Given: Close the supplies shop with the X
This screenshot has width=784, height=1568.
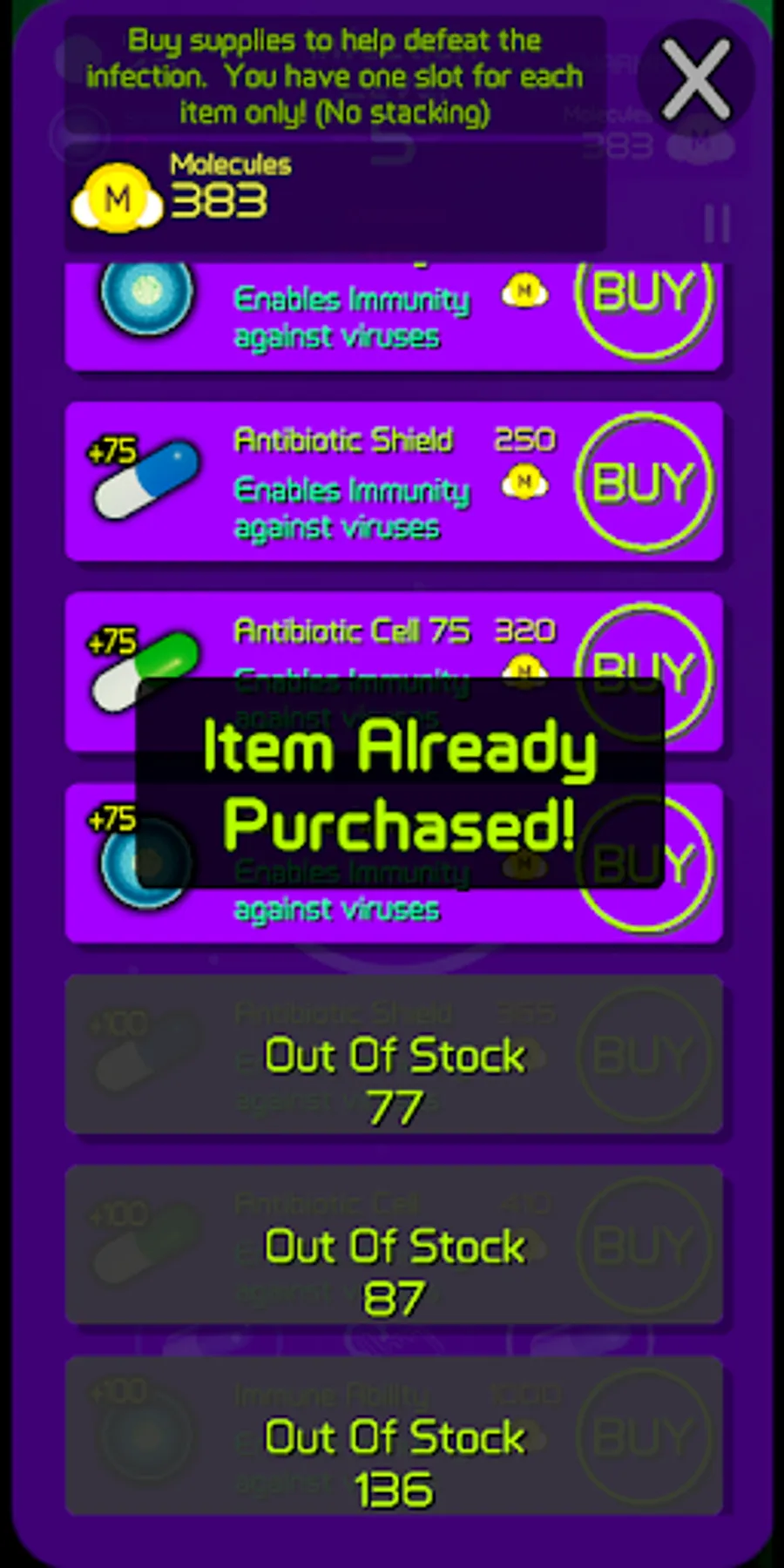Looking at the screenshot, I should (695, 79).
